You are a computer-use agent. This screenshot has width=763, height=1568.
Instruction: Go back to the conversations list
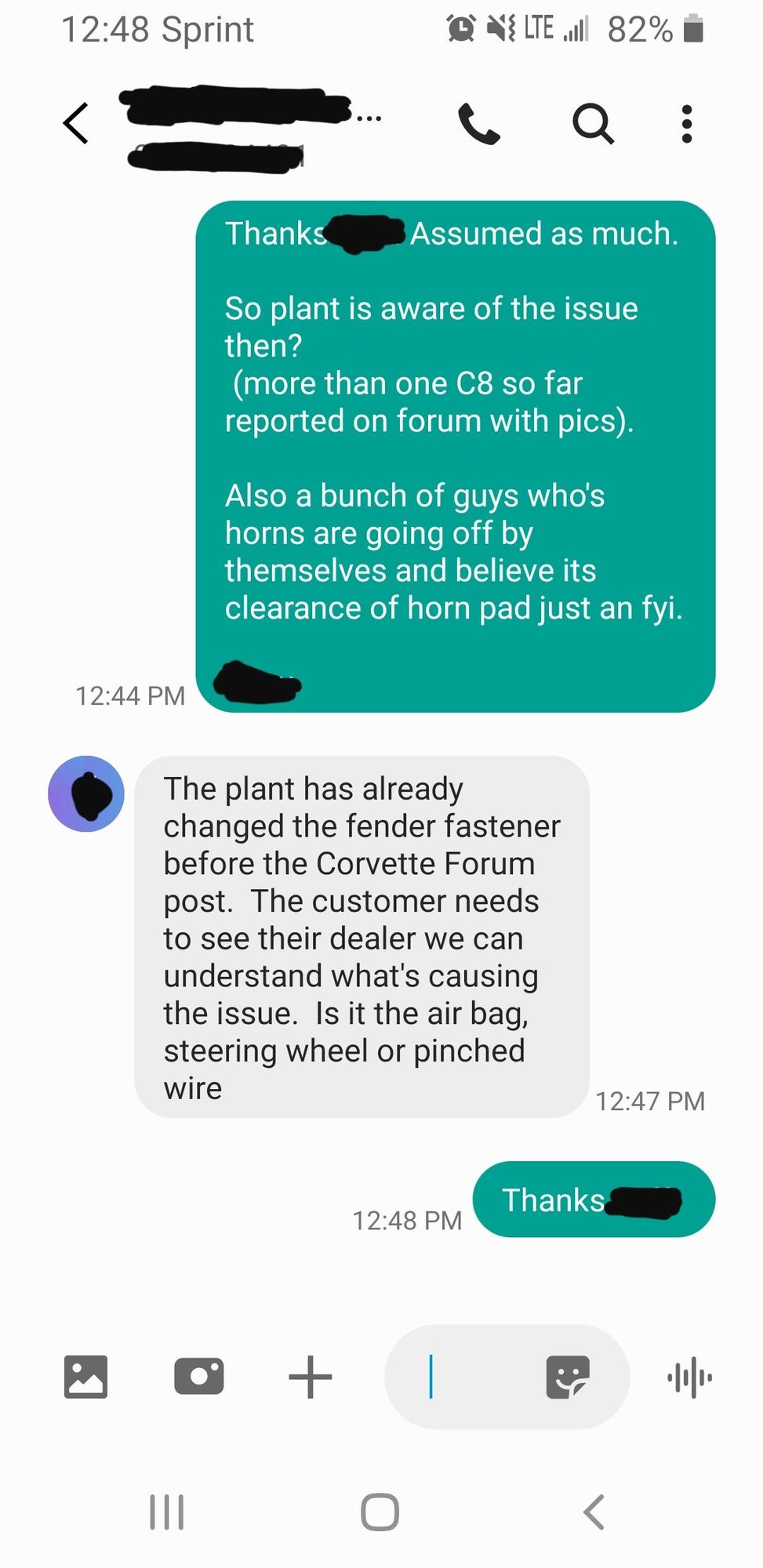coord(76,124)
